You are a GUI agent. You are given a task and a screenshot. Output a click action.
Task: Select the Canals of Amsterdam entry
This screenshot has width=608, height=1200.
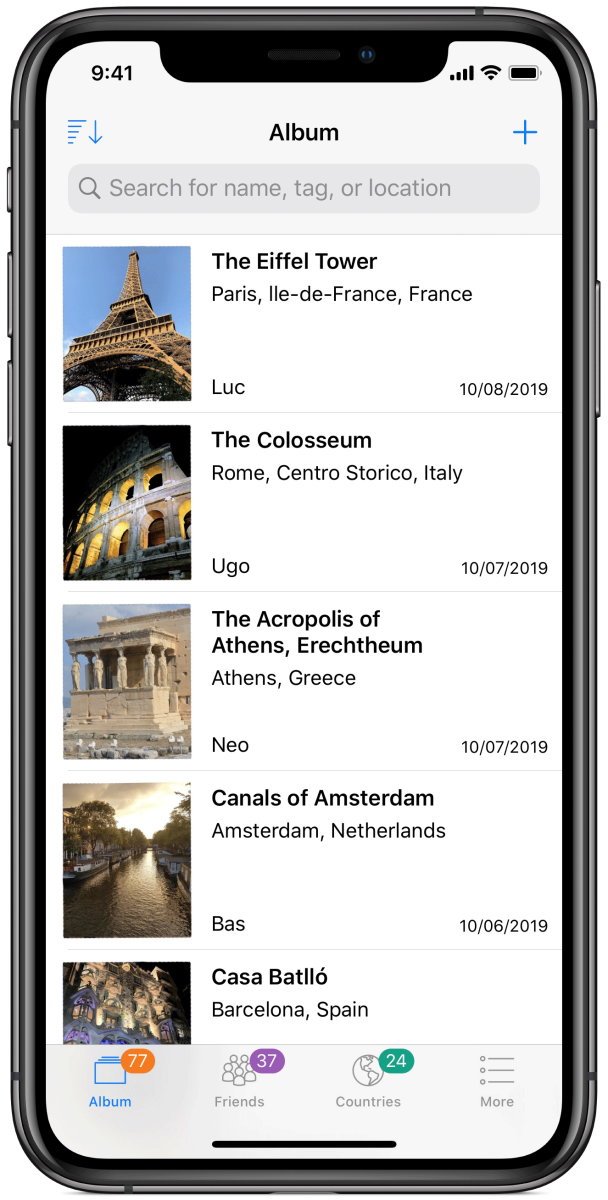coord(304,861)
